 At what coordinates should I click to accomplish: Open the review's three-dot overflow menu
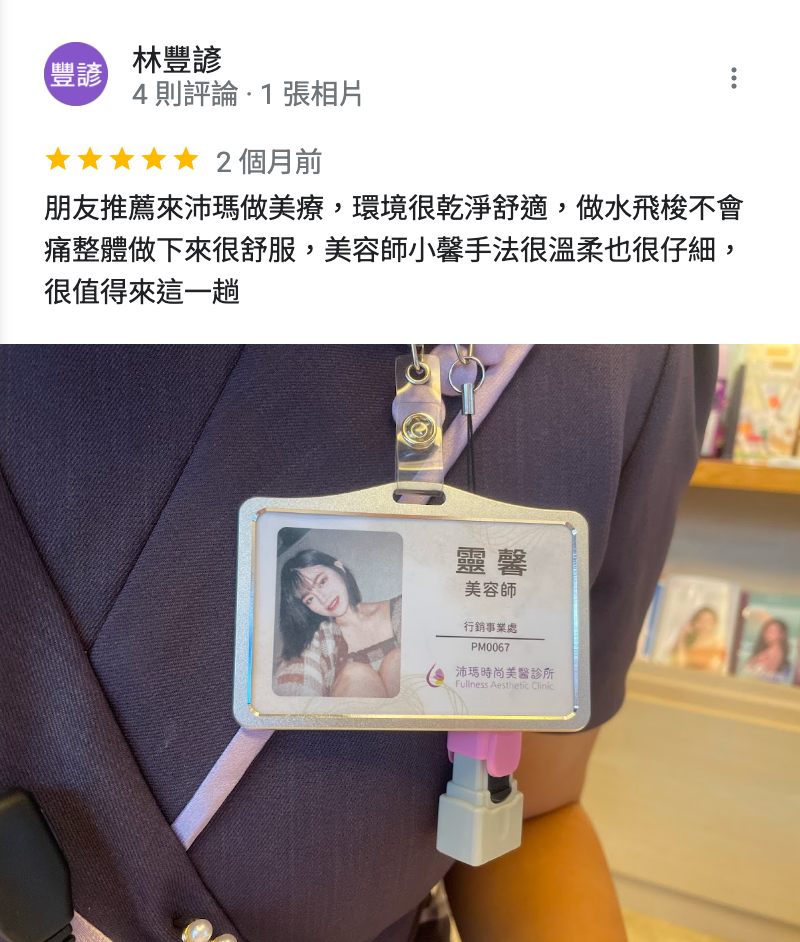tap(733, 78)
